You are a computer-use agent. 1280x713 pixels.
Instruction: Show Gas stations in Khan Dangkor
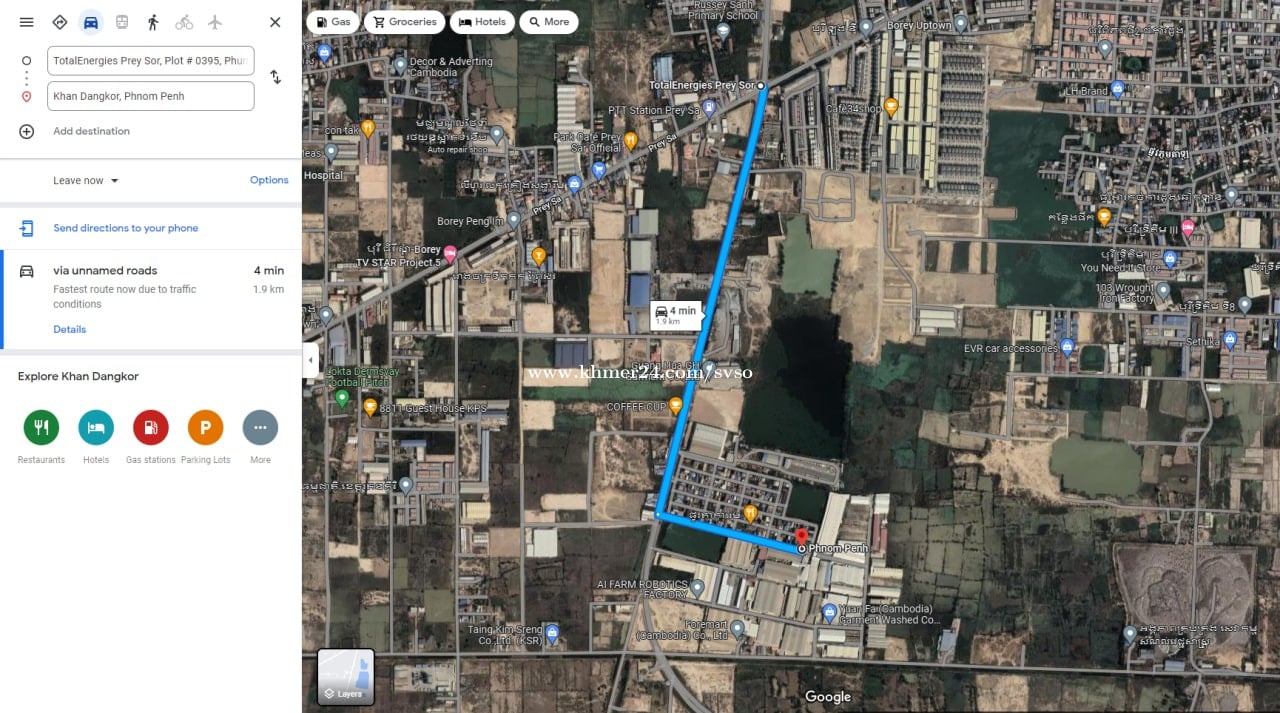point(150,428)
